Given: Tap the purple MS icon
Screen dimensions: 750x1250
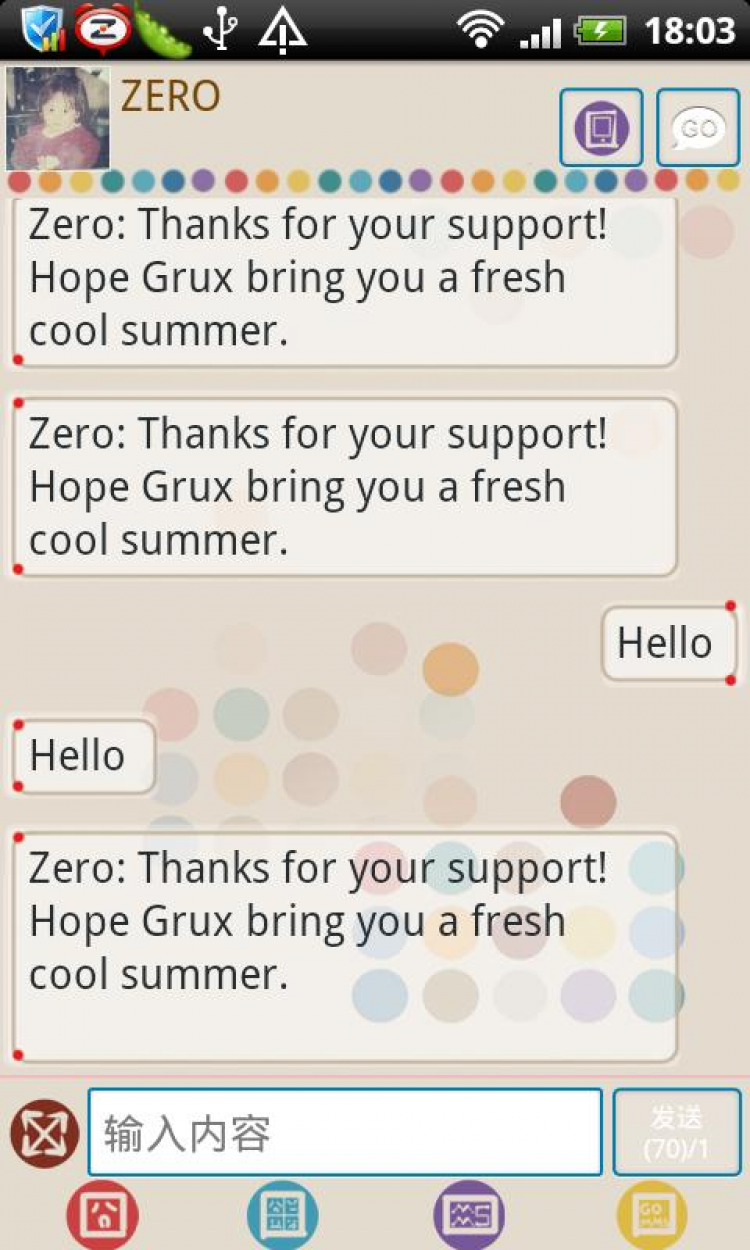Looking at the screenshot, I should tap(469, 1215).
